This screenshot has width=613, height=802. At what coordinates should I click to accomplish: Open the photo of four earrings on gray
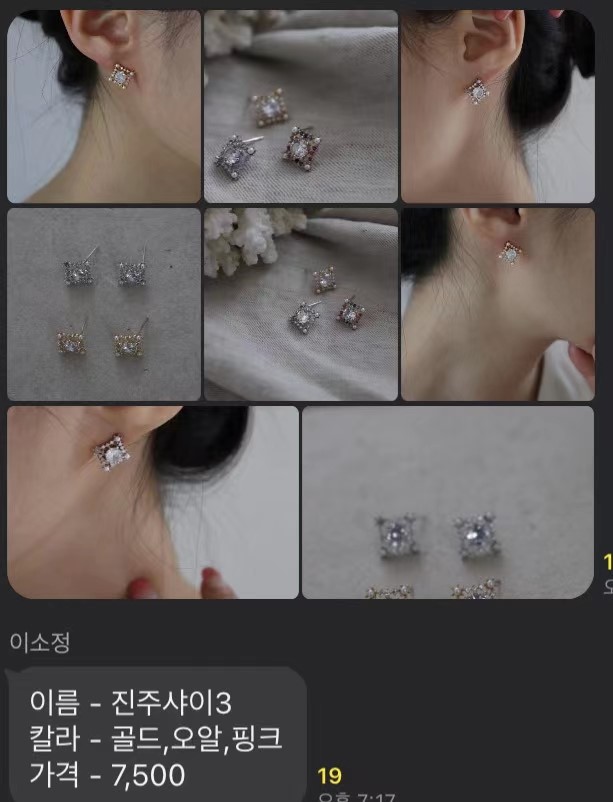[104, 304]
